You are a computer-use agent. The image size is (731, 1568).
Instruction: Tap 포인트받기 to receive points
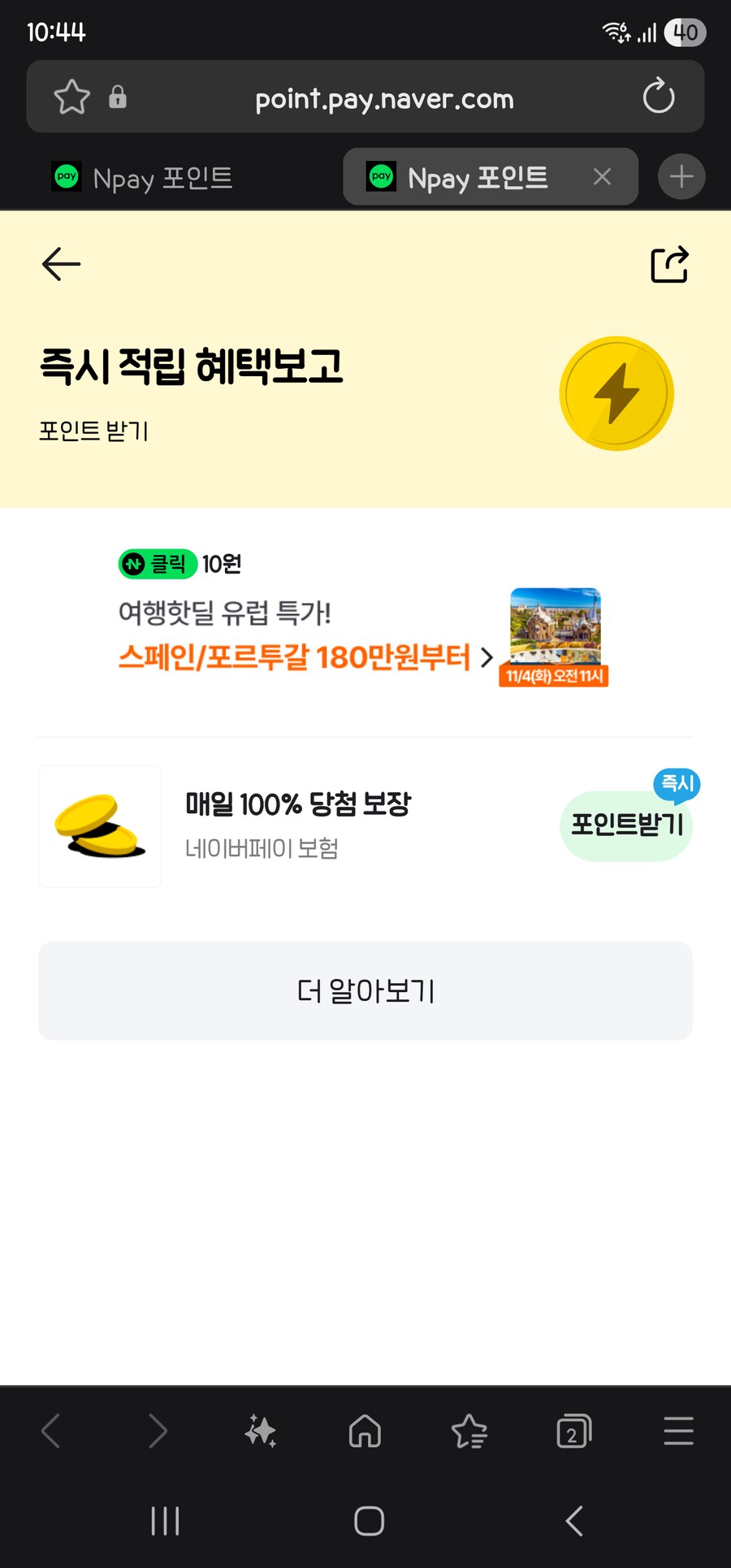(625, 825)
